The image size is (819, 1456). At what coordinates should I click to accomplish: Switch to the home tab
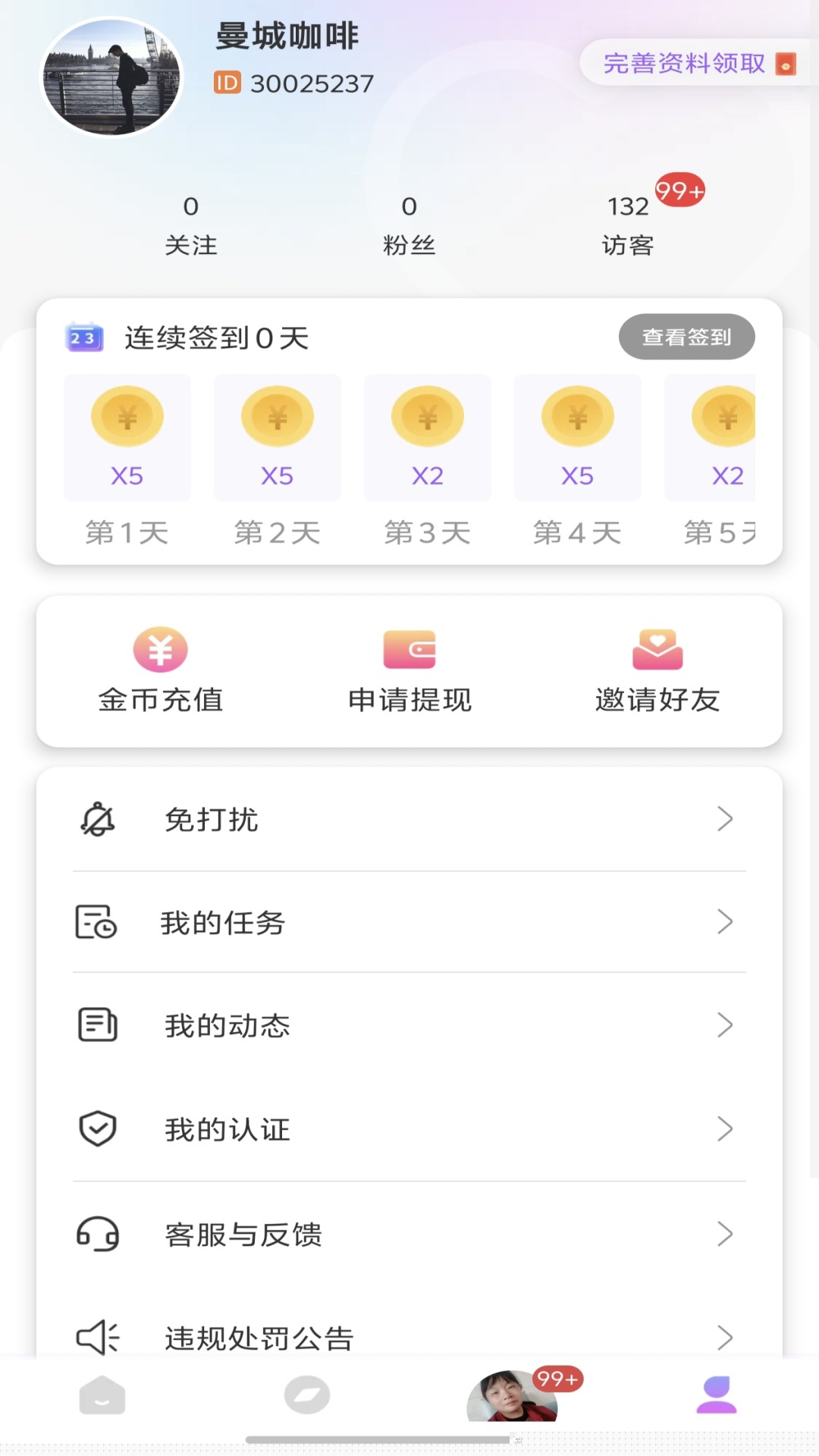tap(102, 1395)
